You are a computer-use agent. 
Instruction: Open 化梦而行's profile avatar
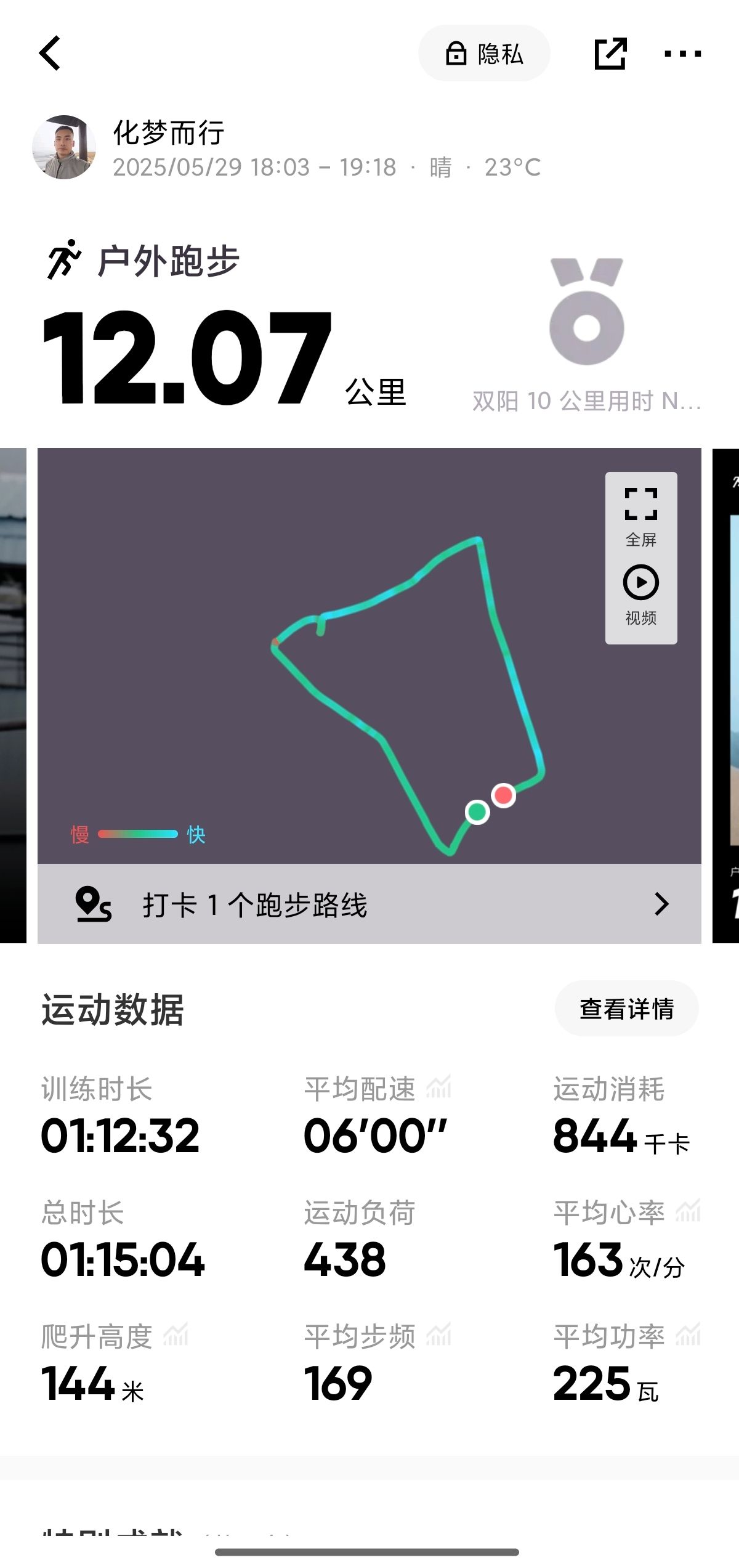(64, 147)
